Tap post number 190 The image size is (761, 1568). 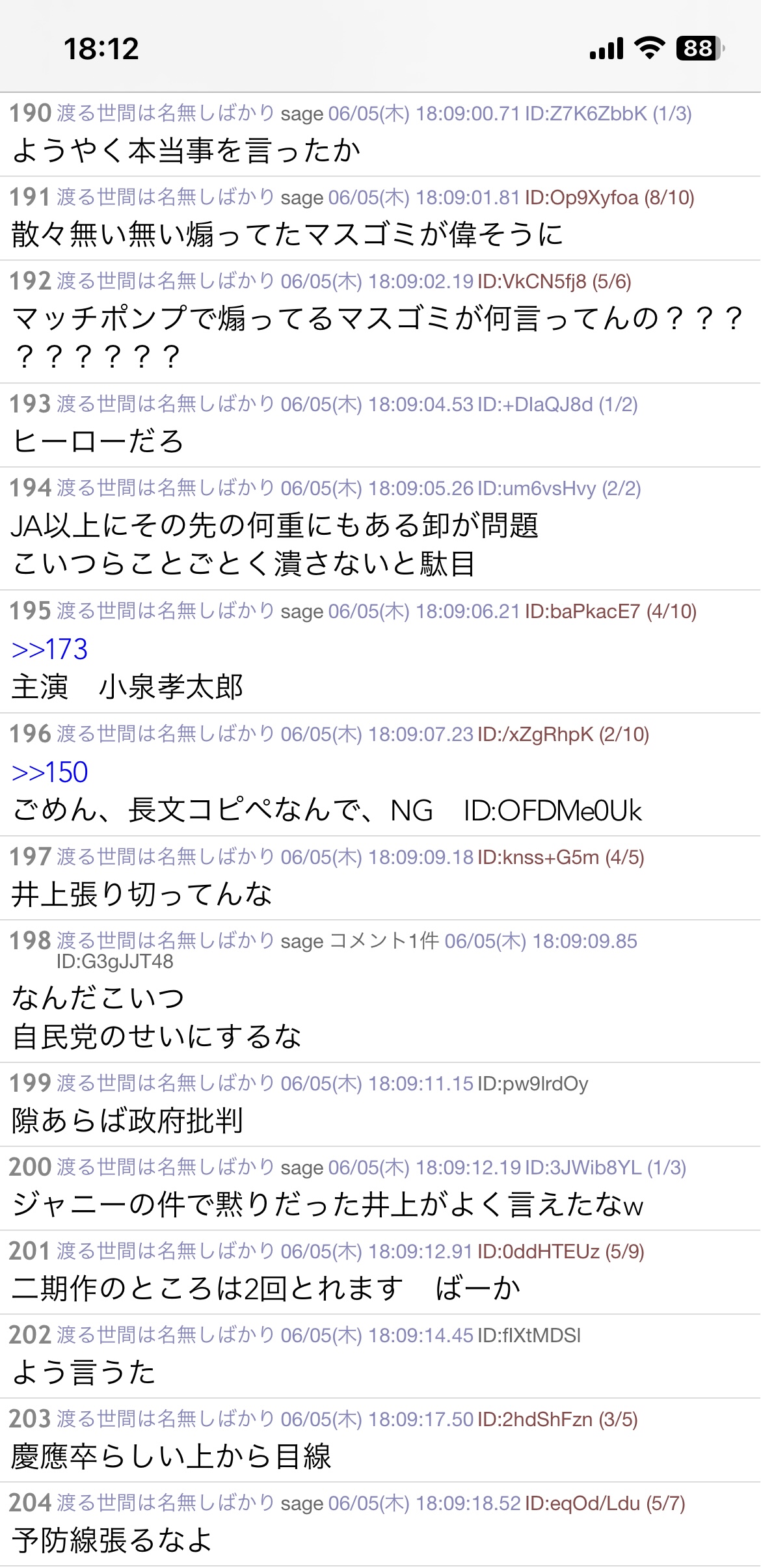coord(31,113)
